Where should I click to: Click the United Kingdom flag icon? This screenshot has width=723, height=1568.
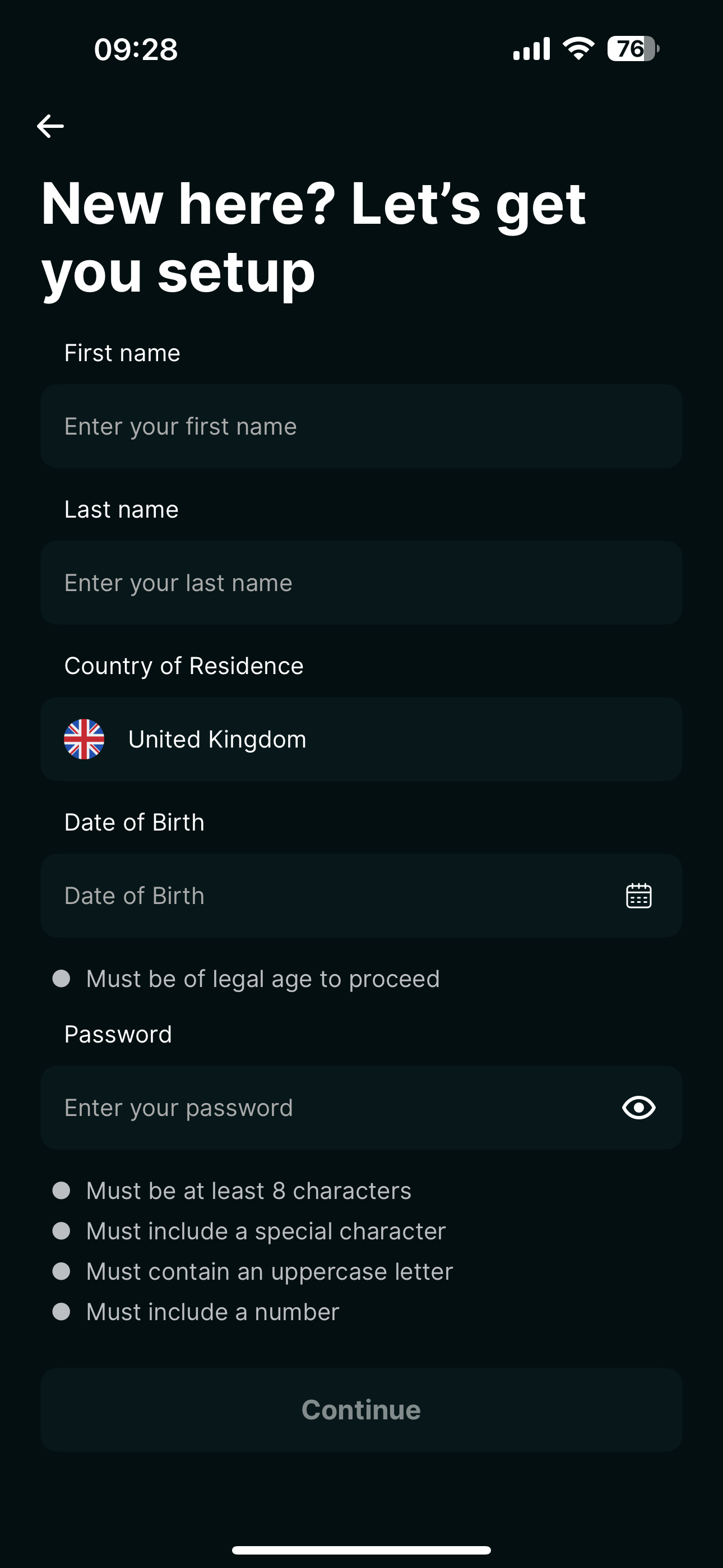pyautogui.click(x=85, y=739)
